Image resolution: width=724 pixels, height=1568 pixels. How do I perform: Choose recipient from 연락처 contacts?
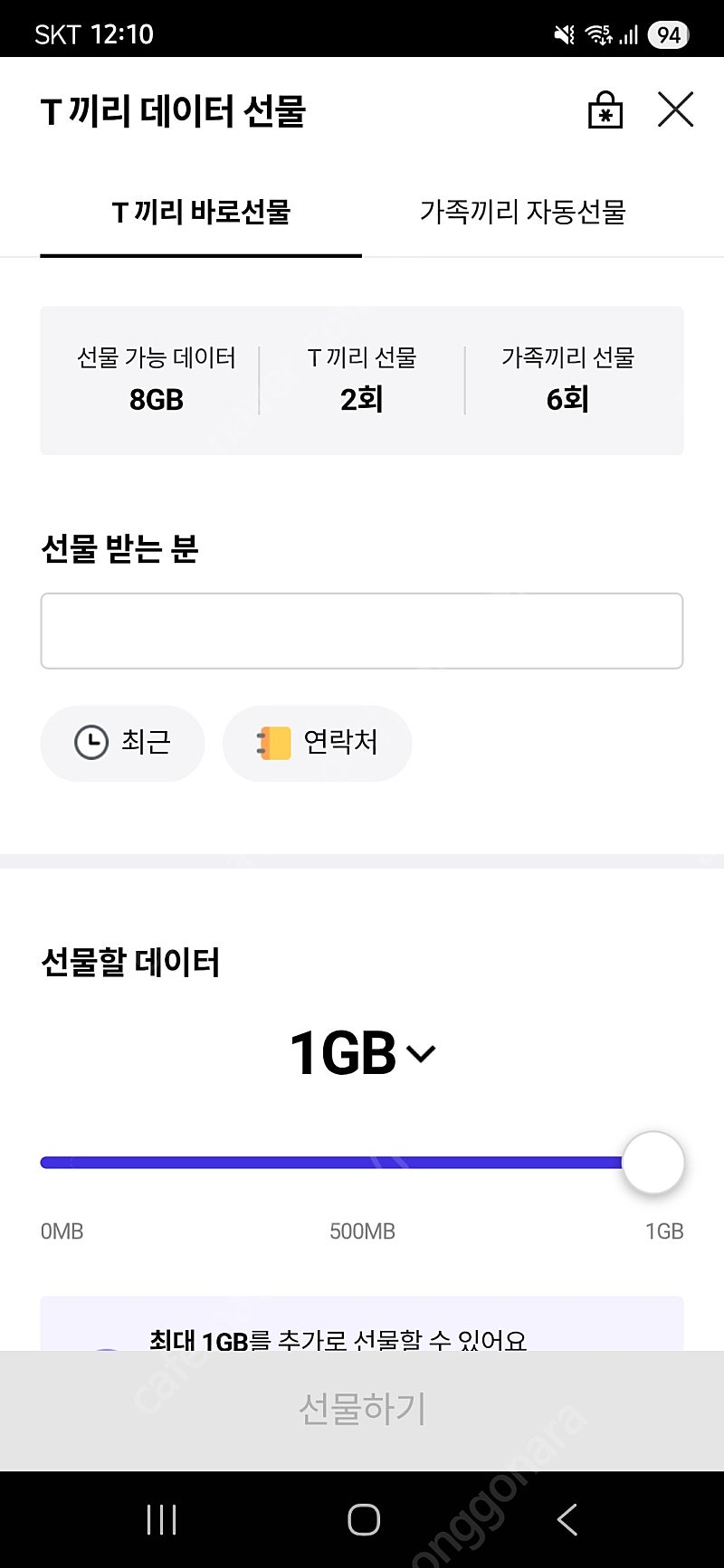click(x=317, y=743)
